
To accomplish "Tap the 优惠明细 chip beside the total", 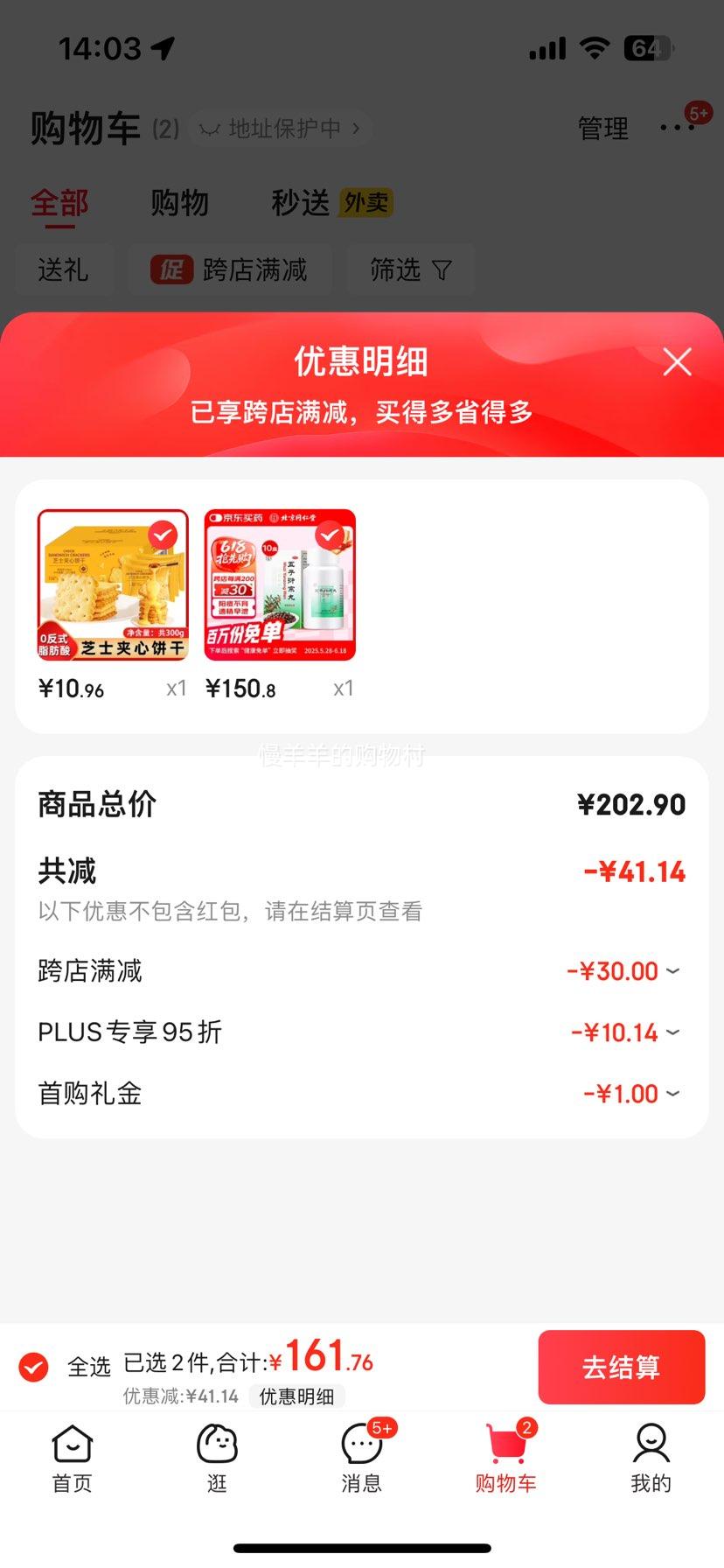I will pyautogui.click(x=296, y=1396).
